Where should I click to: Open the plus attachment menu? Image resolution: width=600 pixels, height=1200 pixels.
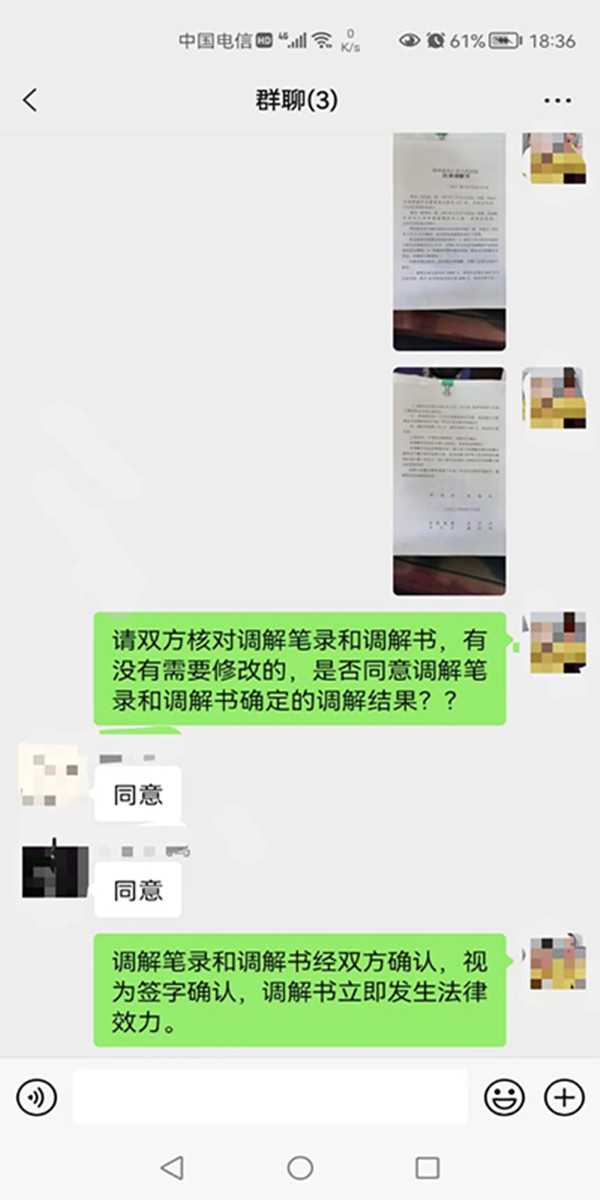(x=563, y=1097)
